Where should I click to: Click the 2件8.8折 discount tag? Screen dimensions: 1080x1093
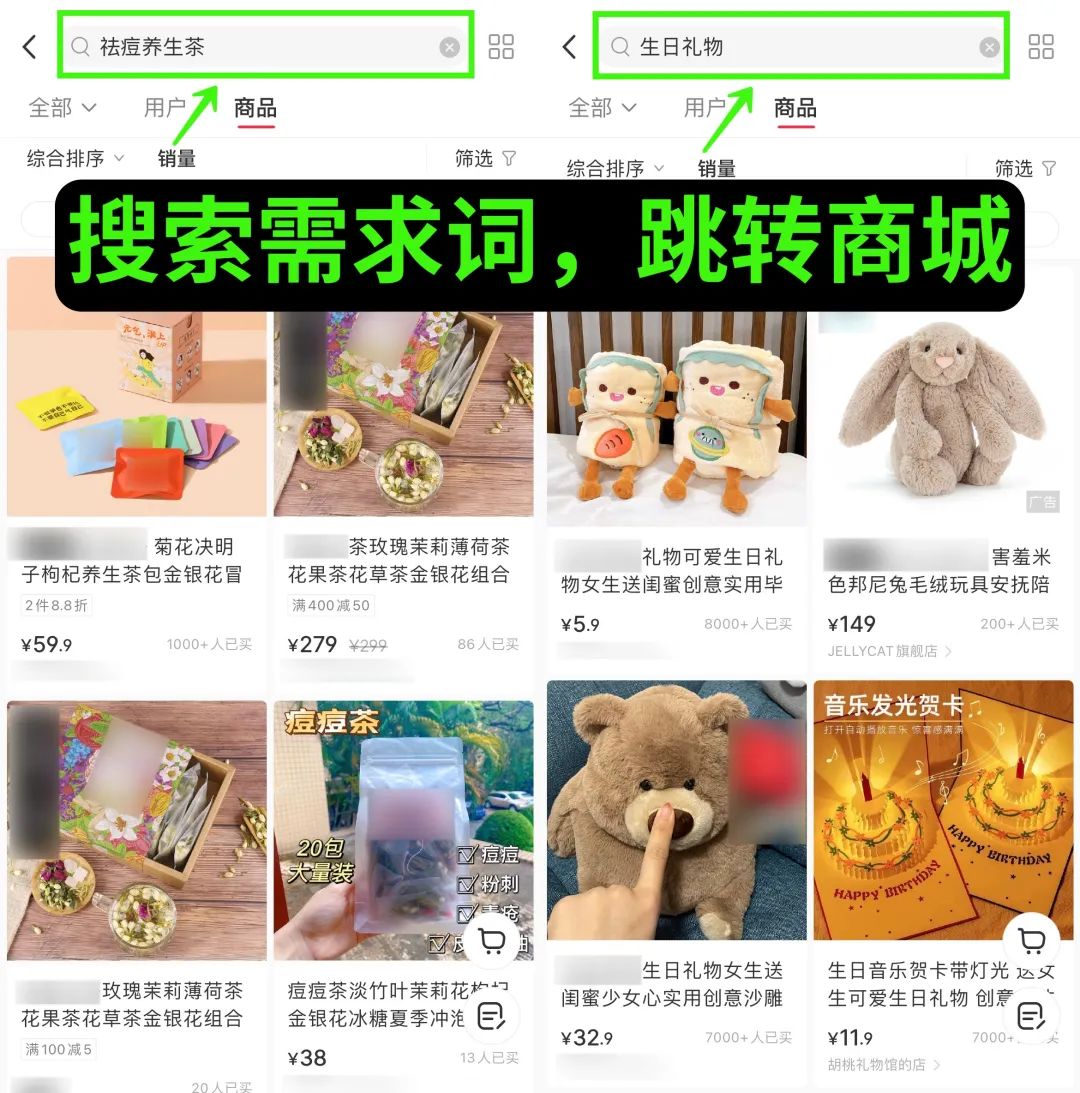(56, 603)
